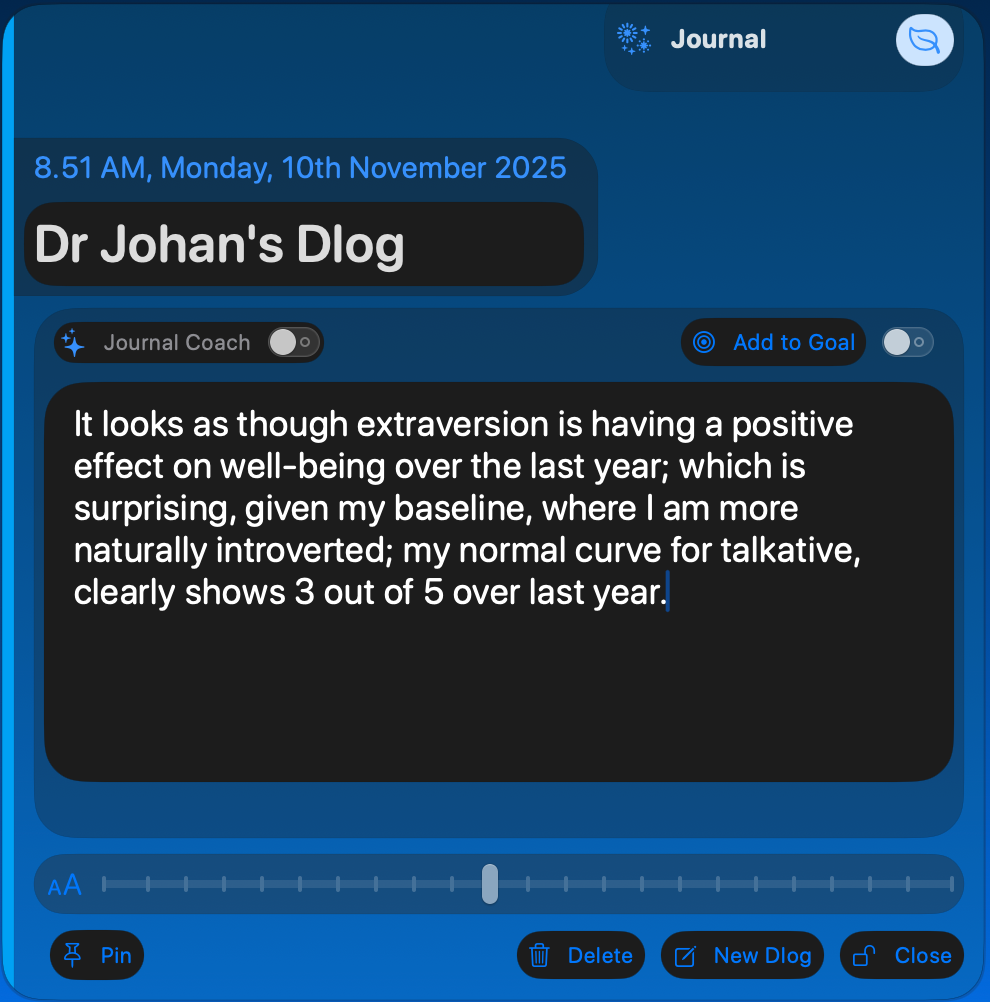Tap into the journal entry text area

[498, 680]
